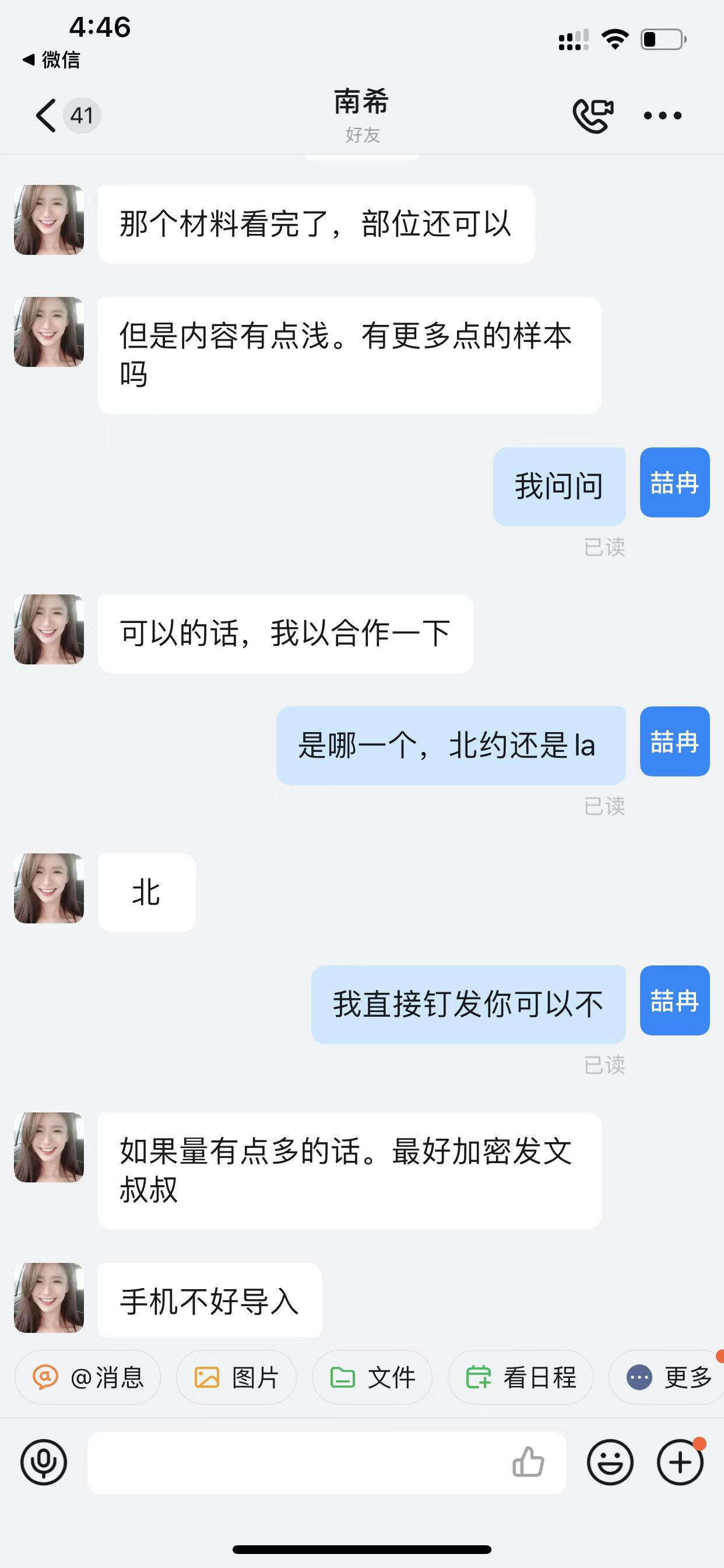Open the three-dot chat options menu
Image resolution: width=724 pixels, height=1568 pixels.
tap(663, 115)
